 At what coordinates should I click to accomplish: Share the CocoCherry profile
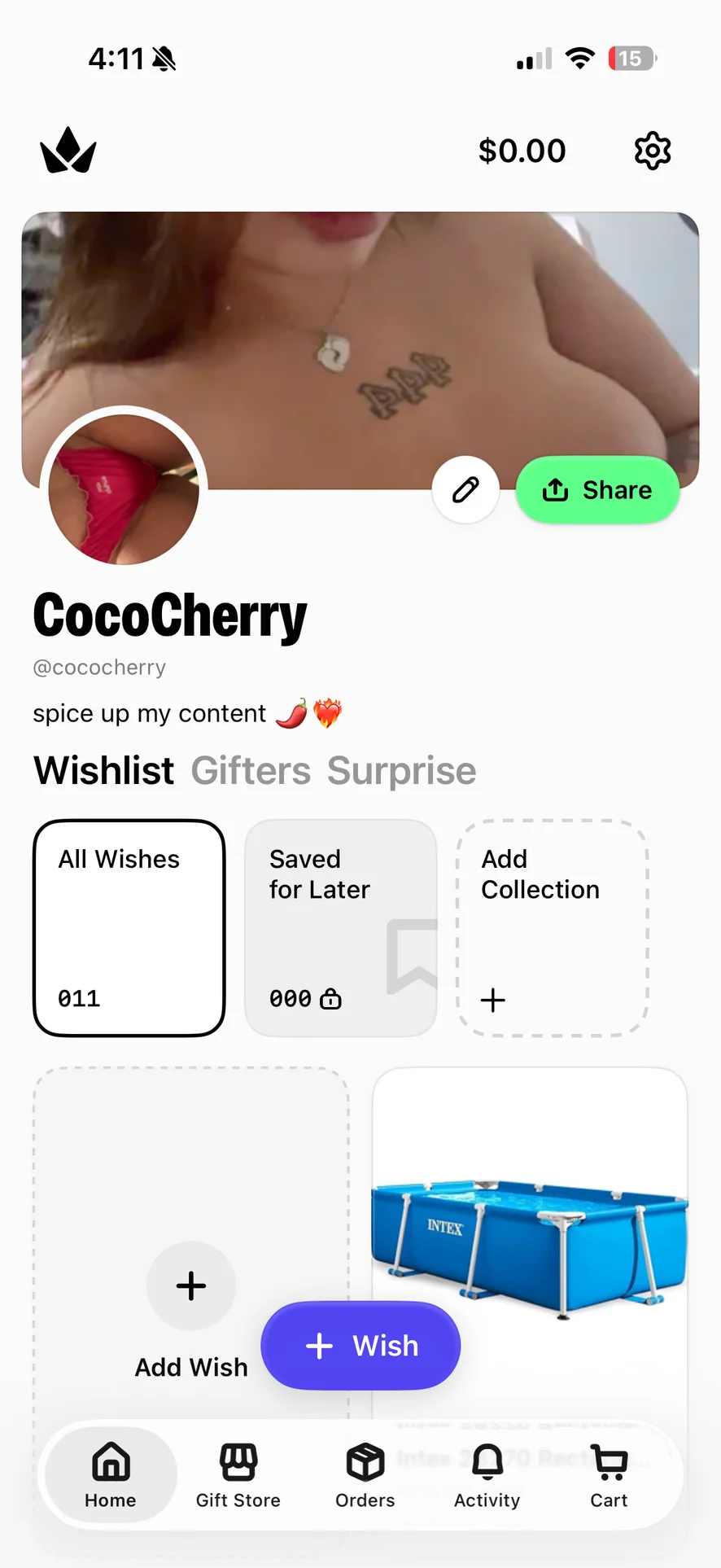pos(597,490)
